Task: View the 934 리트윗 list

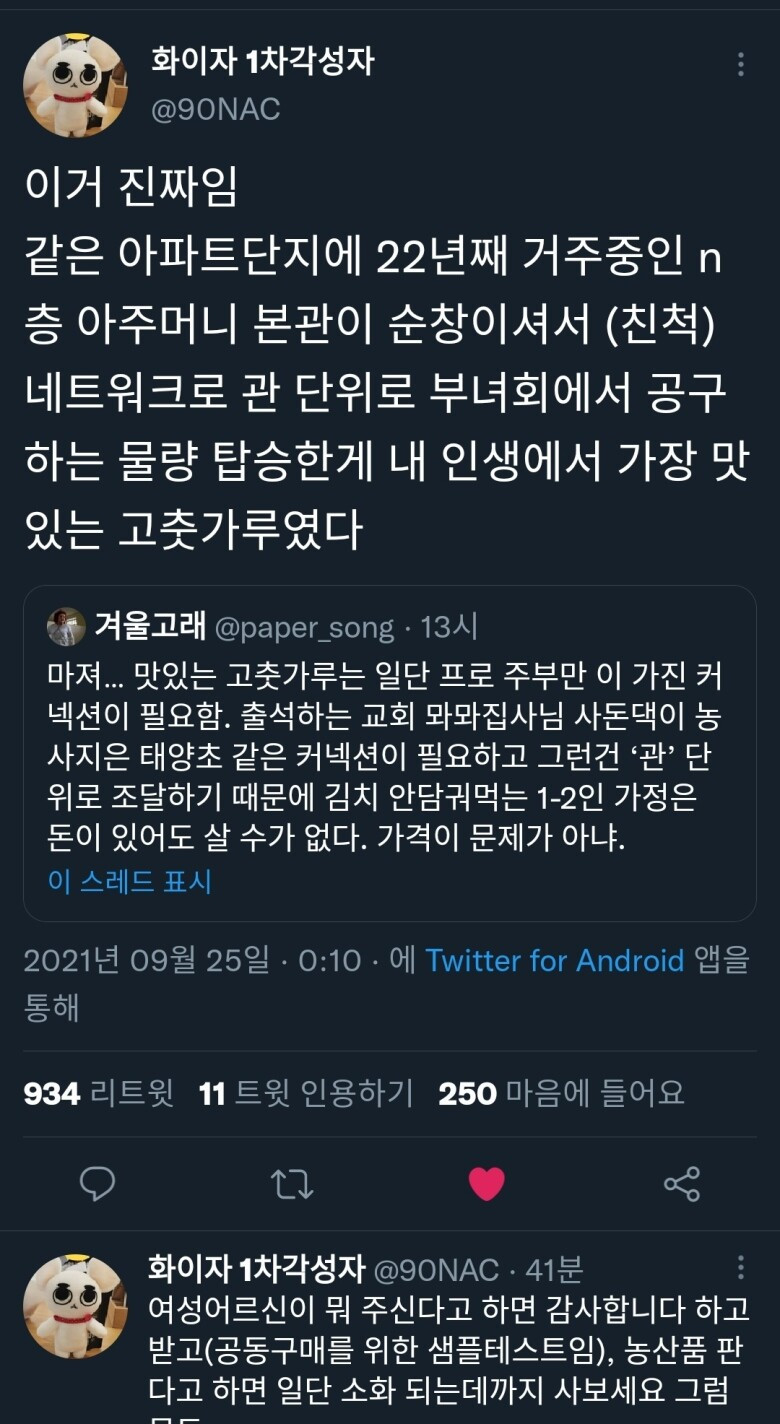Action: [x=98, y=1093]
